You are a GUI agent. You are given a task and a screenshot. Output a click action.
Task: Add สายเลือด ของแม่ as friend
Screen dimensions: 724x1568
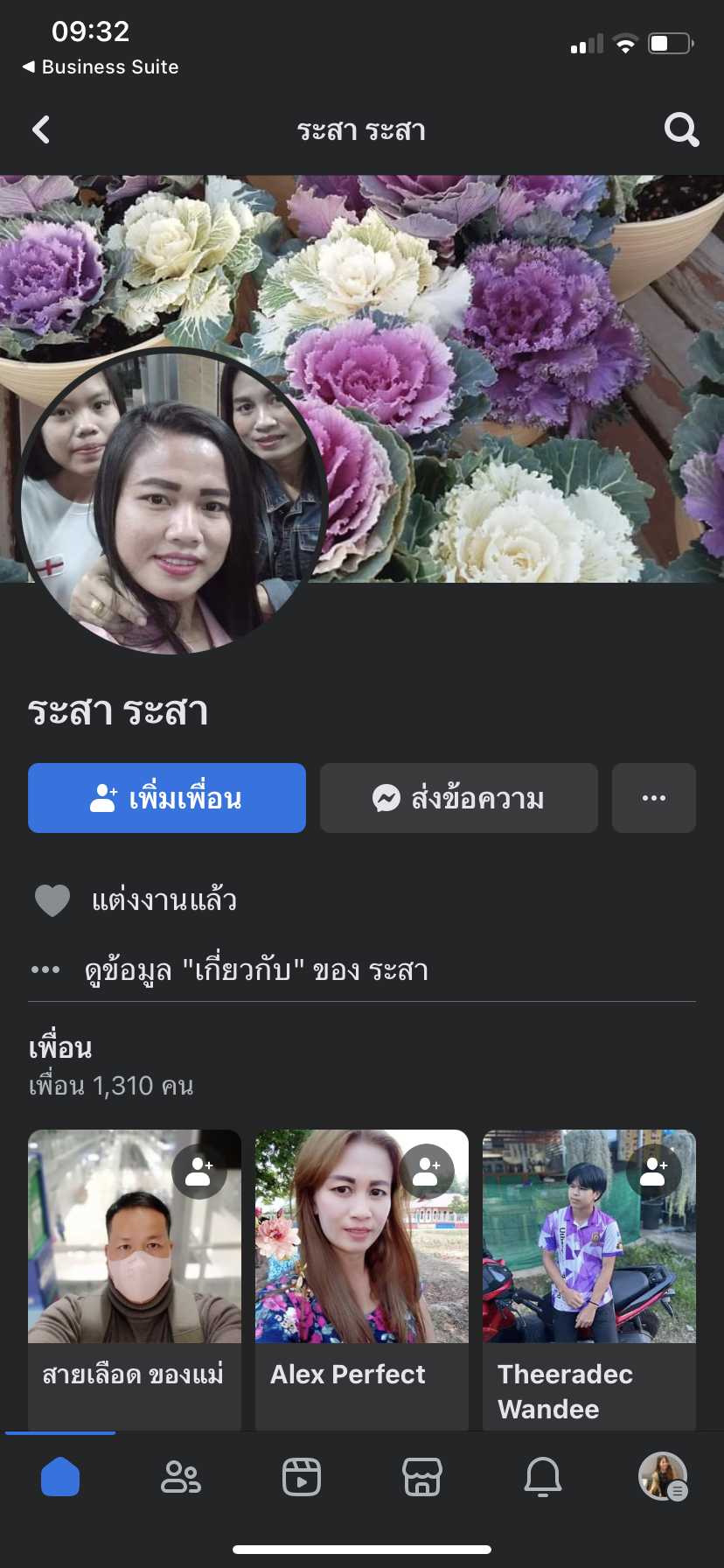(x=199, y=1172)
